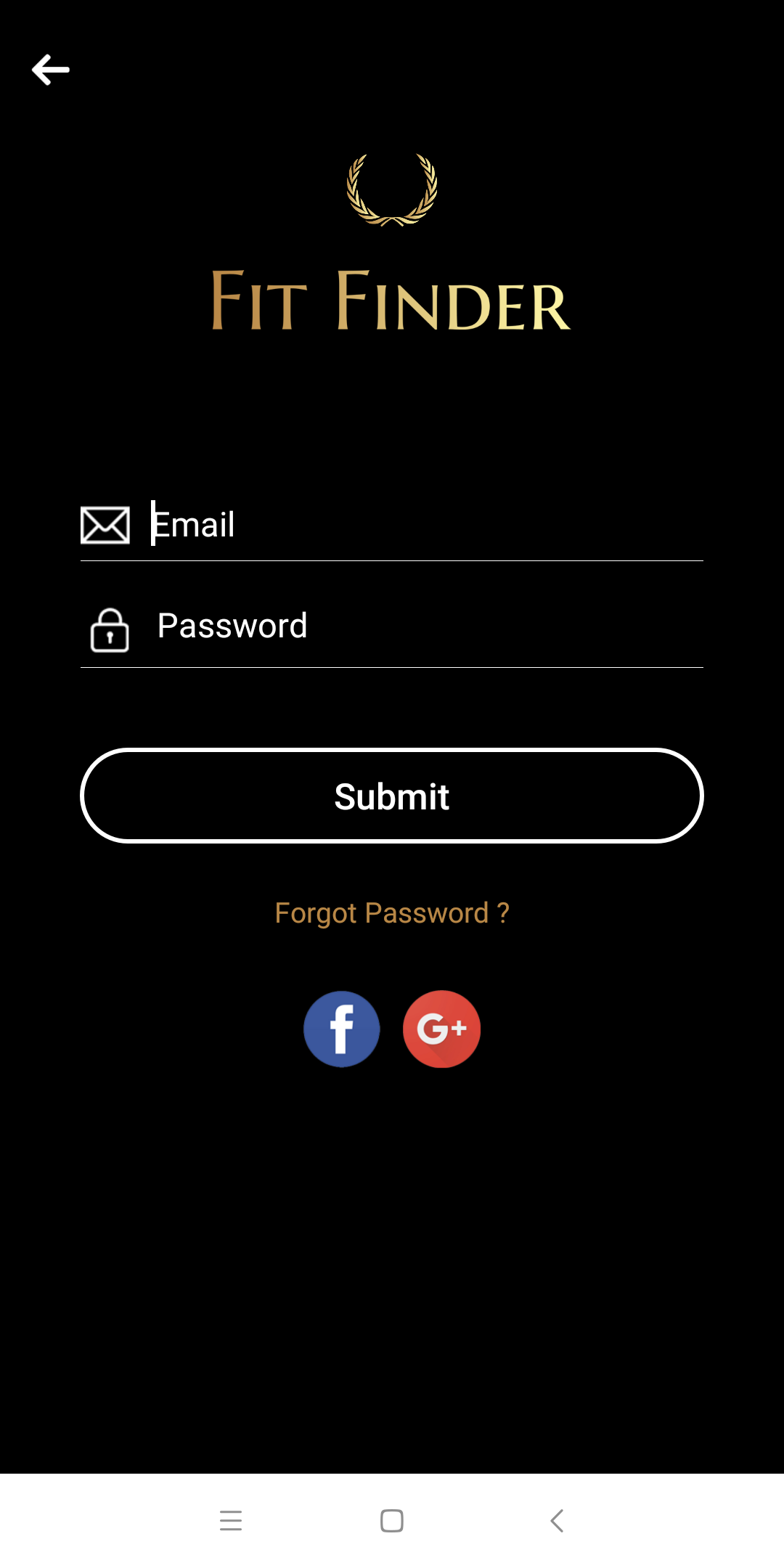
Task: Open recent apps from the navigation bar
Action: (x=231, y=1520)
